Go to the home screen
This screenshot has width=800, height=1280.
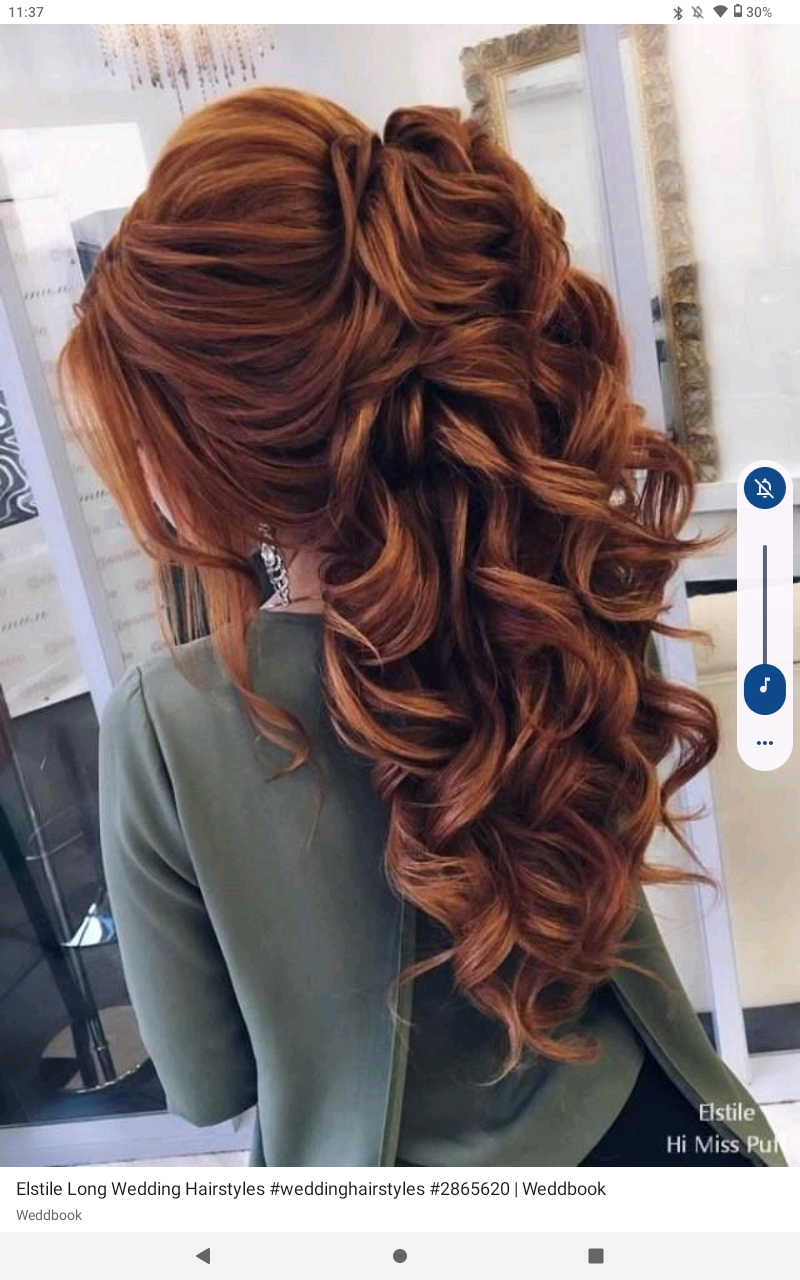pos(400,1256)
